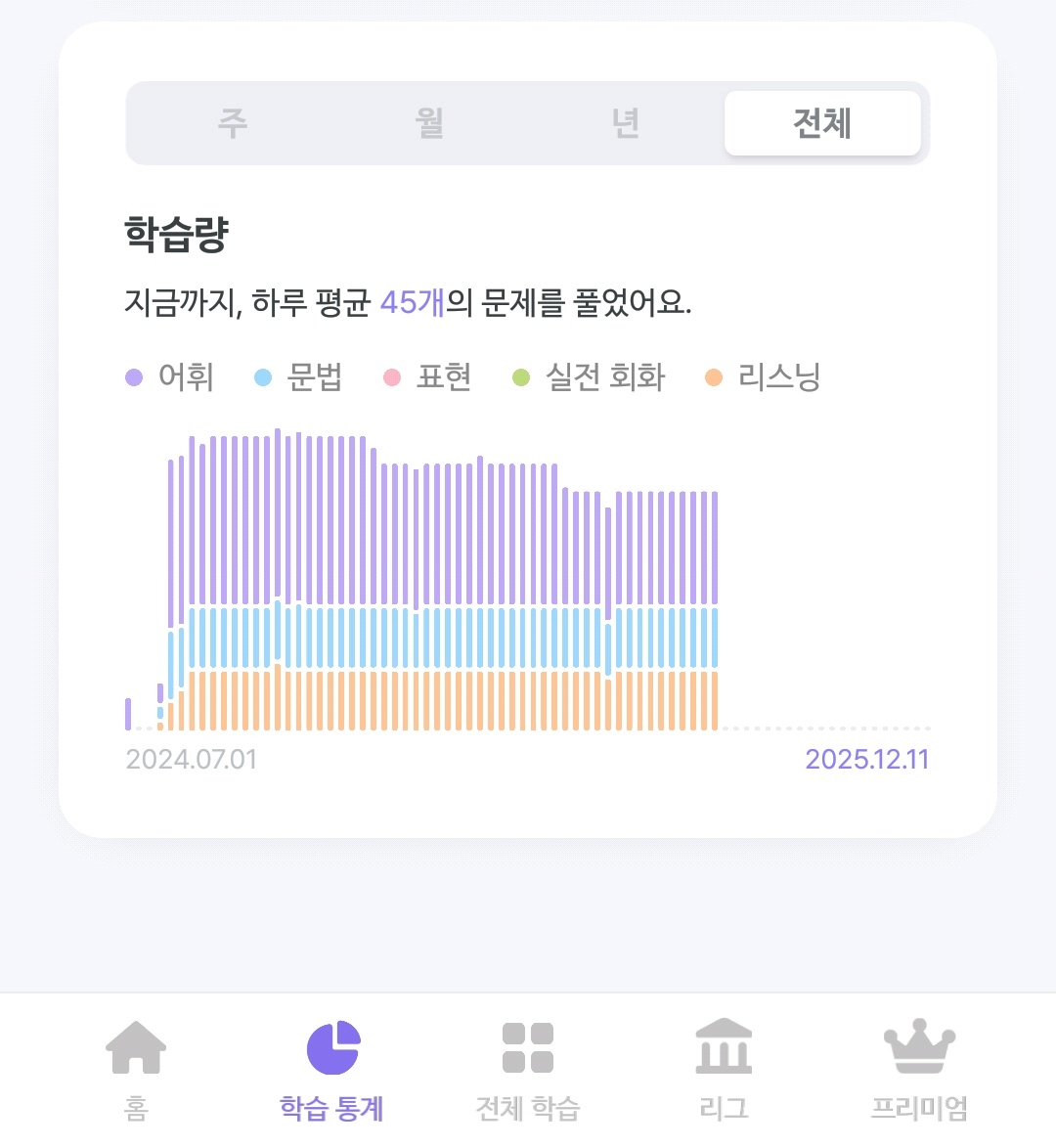The height and width of the screenshot is (1148, 1056).
Task: Open the 학습 통계 tab
Action: pos(332,1070)
